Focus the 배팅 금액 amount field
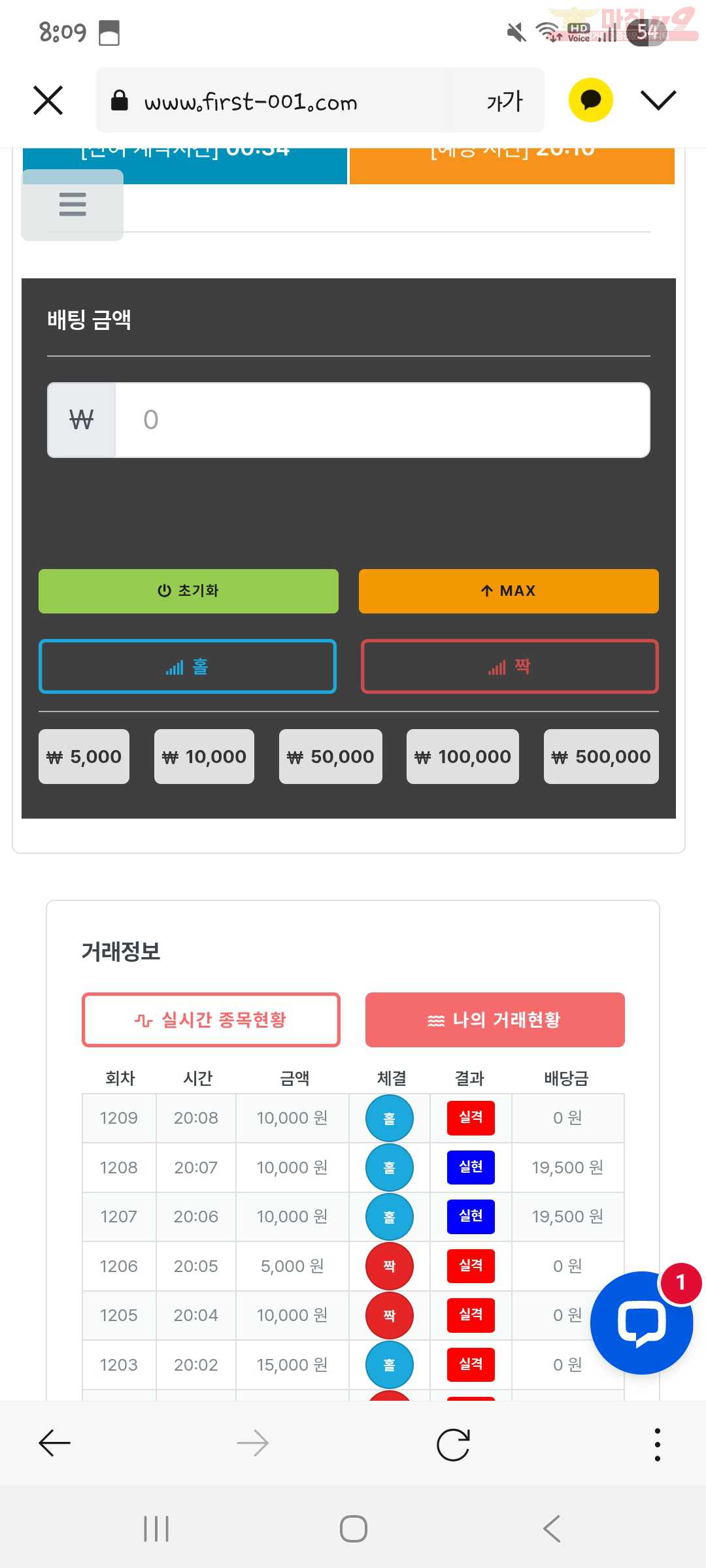Screen dimensions: 706x1568 coord(382,420)
